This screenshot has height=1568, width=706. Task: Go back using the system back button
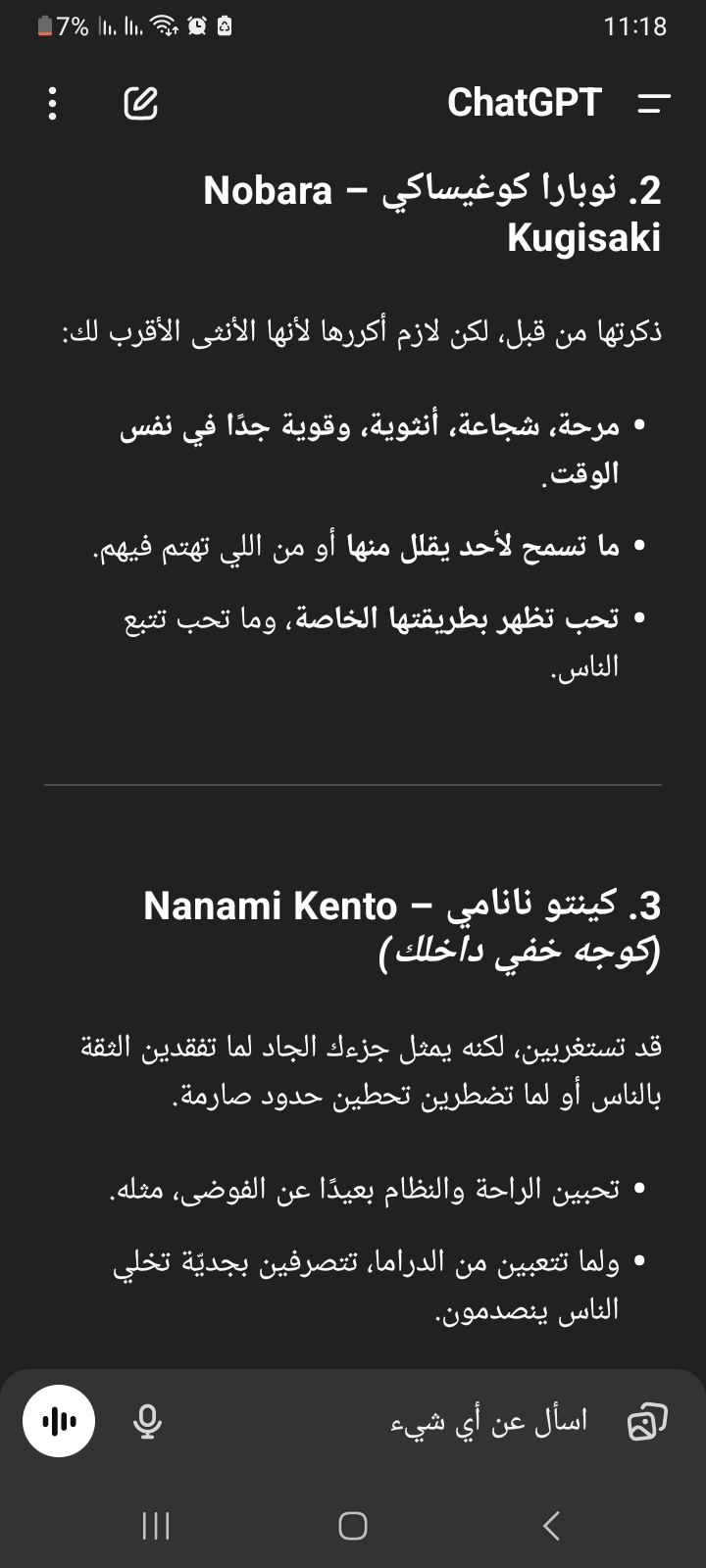point(551,1526)
